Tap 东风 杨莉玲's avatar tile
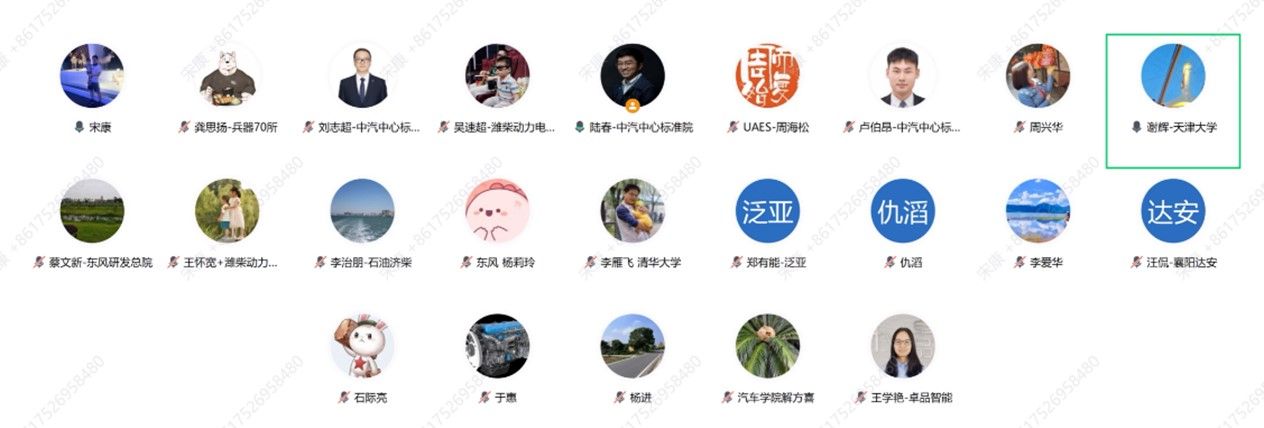1264x428 pixels. 497,211
